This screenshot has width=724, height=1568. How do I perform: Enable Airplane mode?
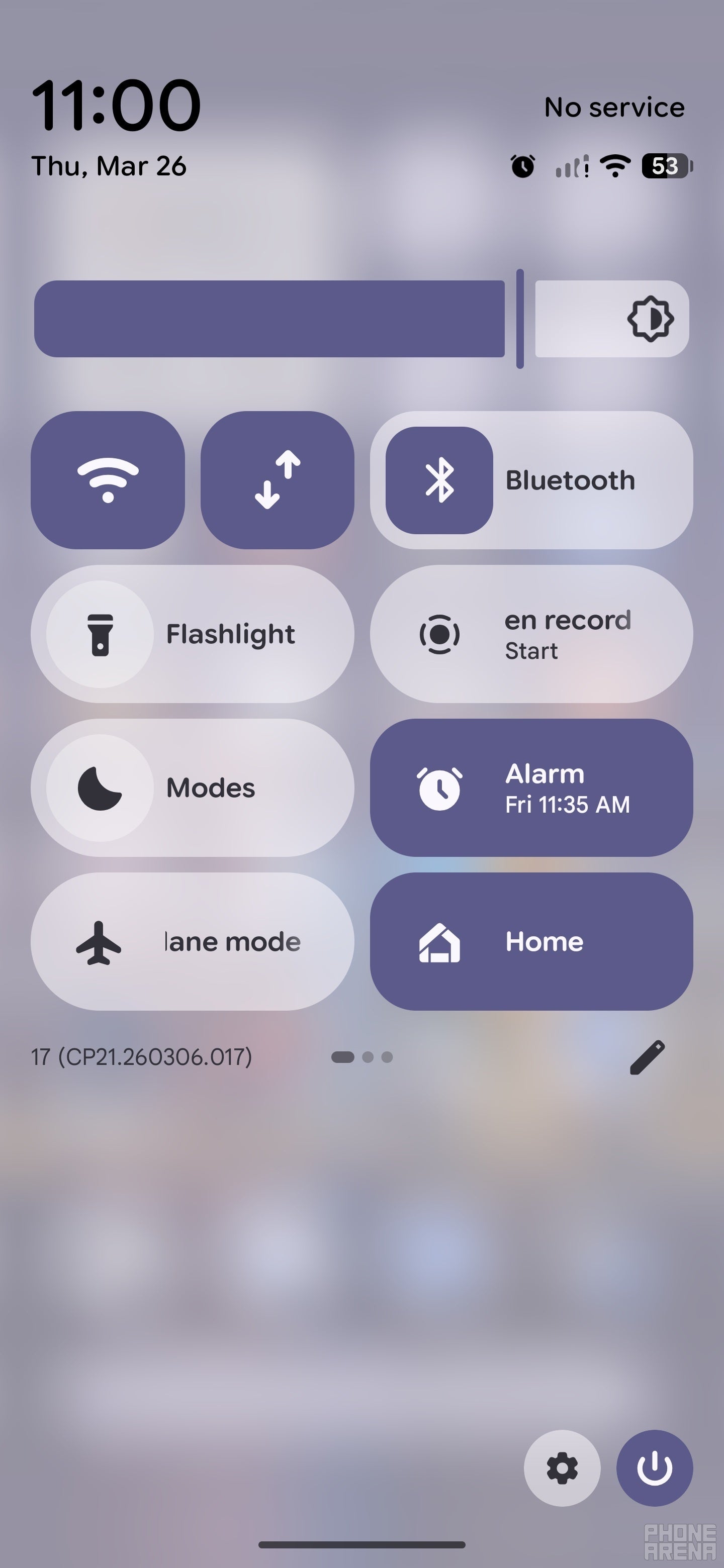click(x=195, y=942)
